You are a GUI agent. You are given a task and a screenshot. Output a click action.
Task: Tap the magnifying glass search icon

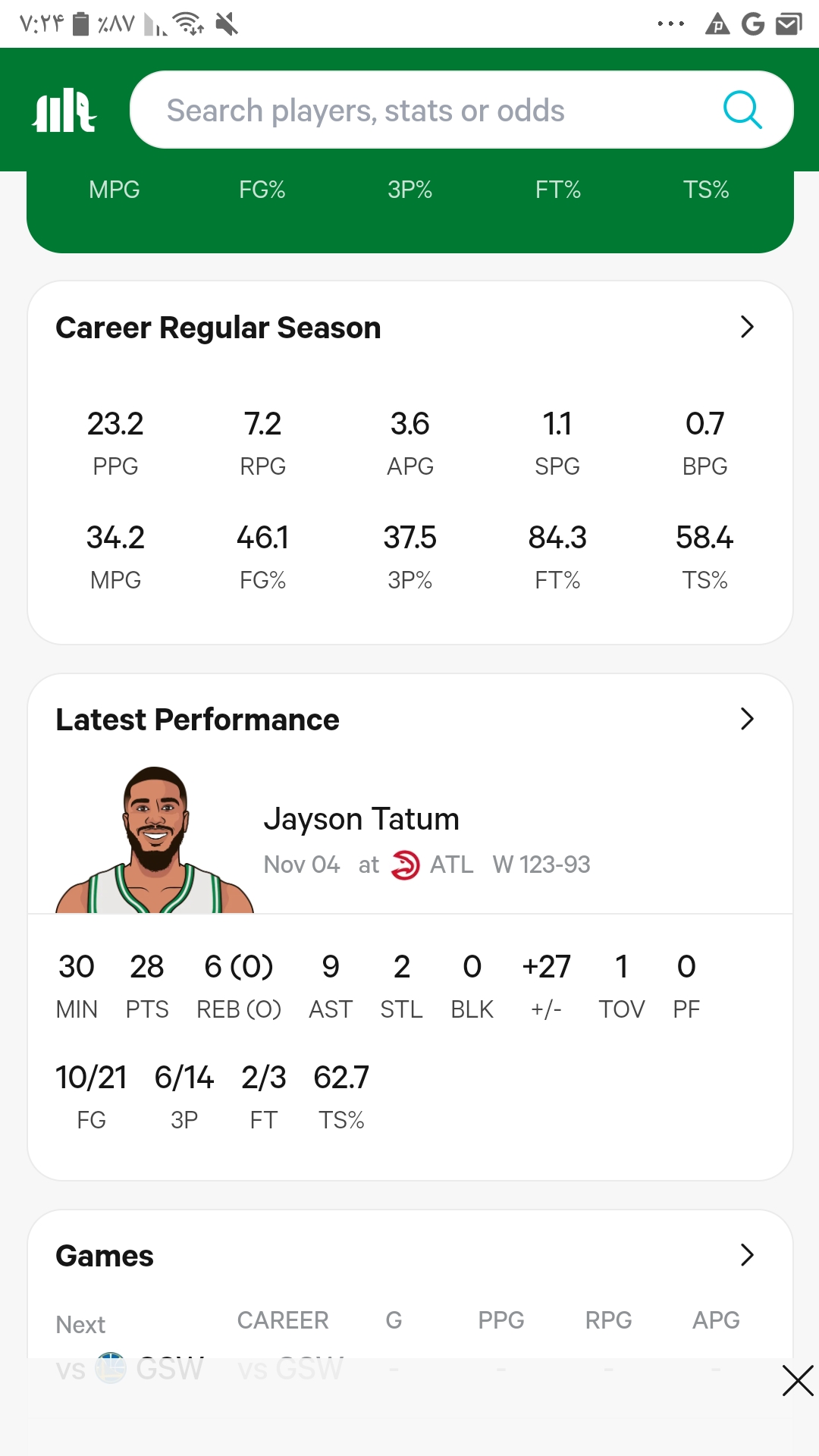(742, 110)
